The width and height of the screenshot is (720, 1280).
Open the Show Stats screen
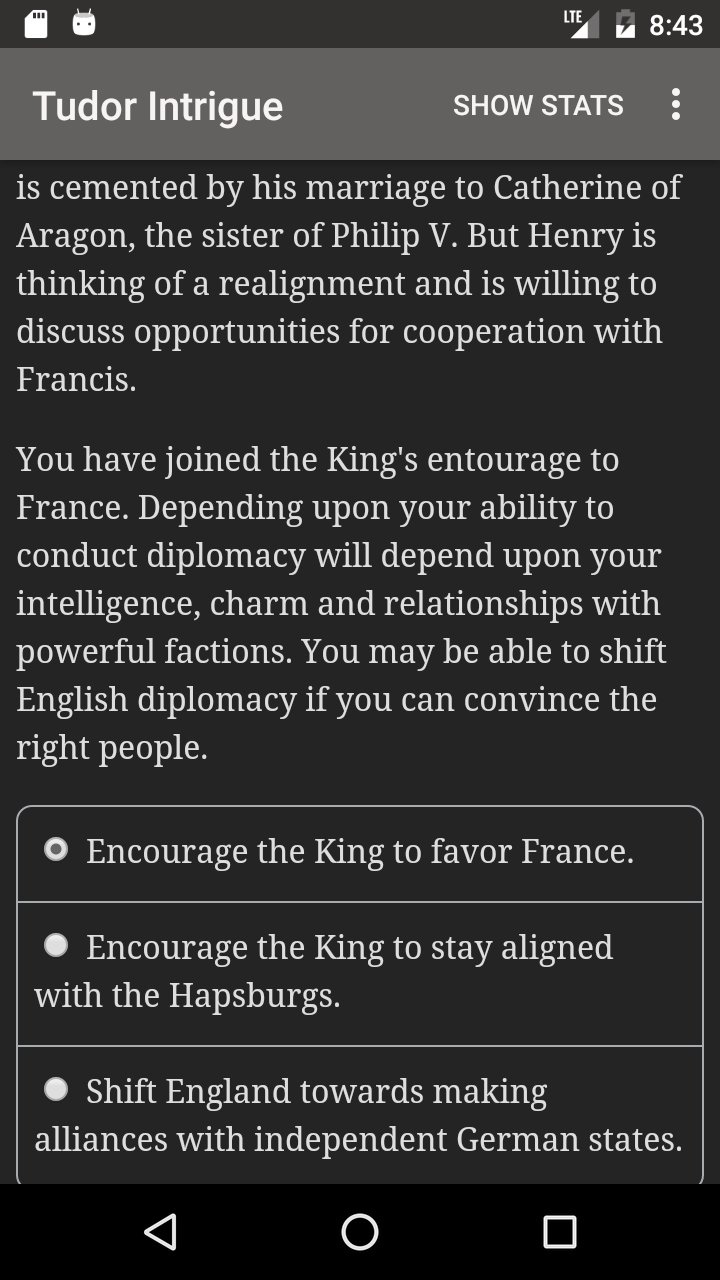click(538, 105)
